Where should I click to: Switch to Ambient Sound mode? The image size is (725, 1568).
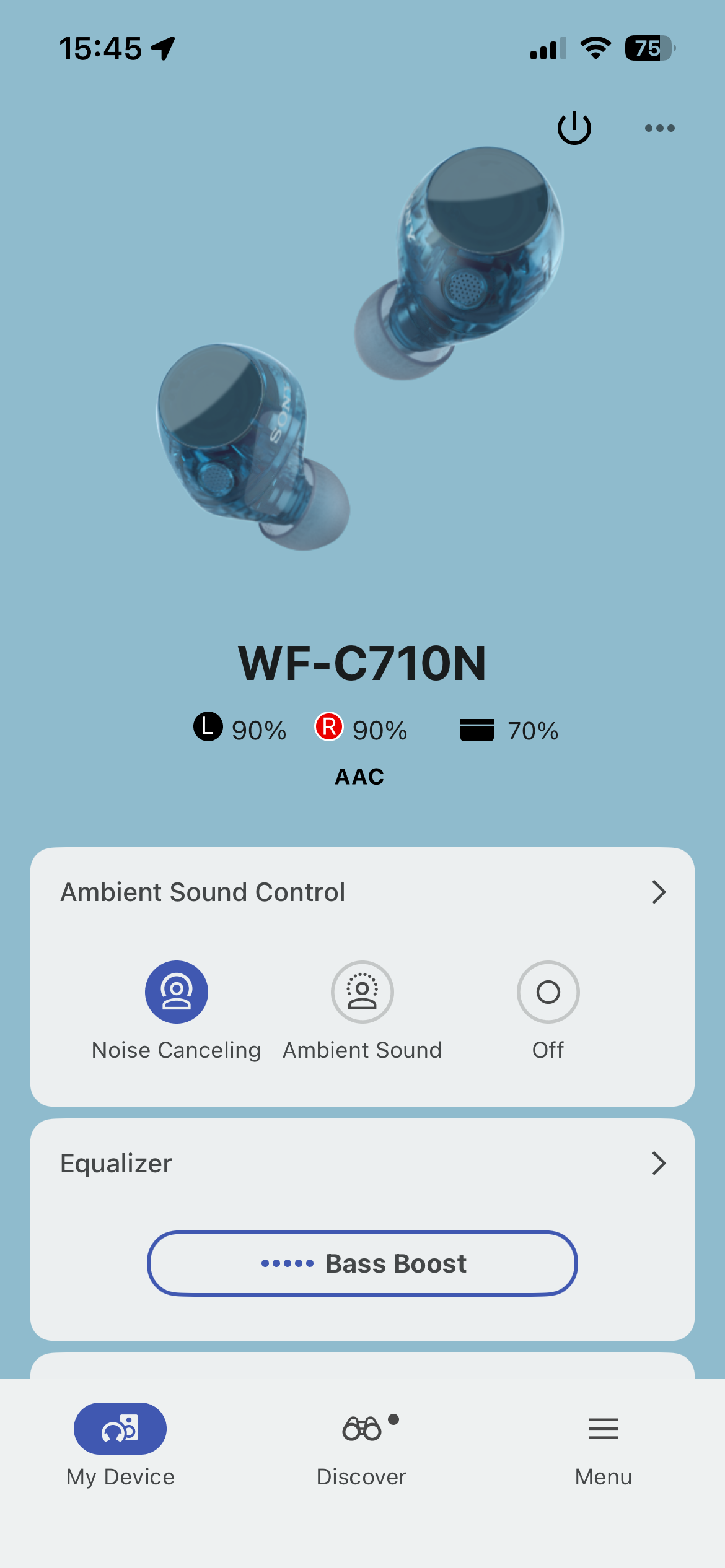point(362,992)
